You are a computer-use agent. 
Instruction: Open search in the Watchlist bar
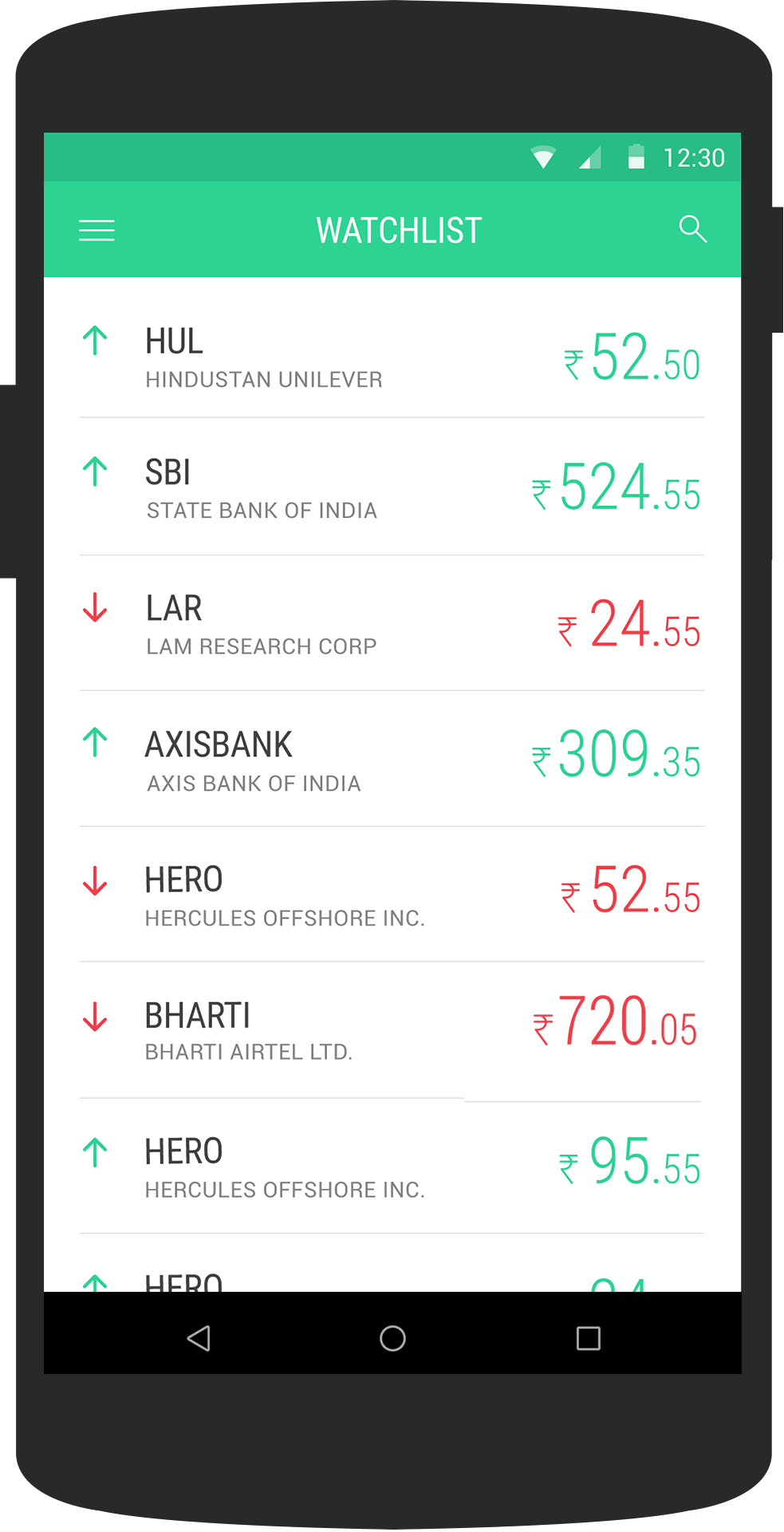click(692, 229)
